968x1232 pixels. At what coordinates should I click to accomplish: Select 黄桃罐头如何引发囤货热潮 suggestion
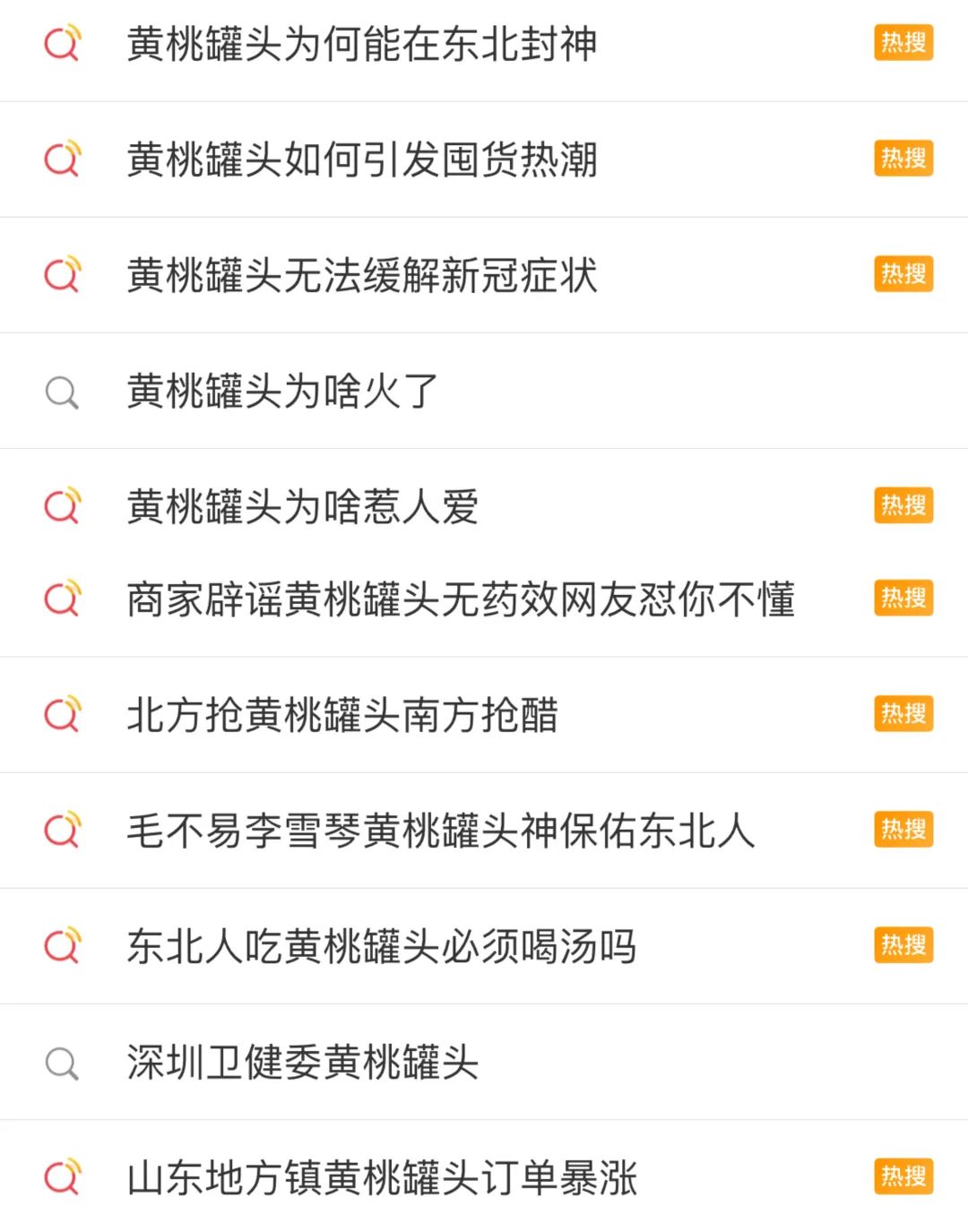pos(361,159)
